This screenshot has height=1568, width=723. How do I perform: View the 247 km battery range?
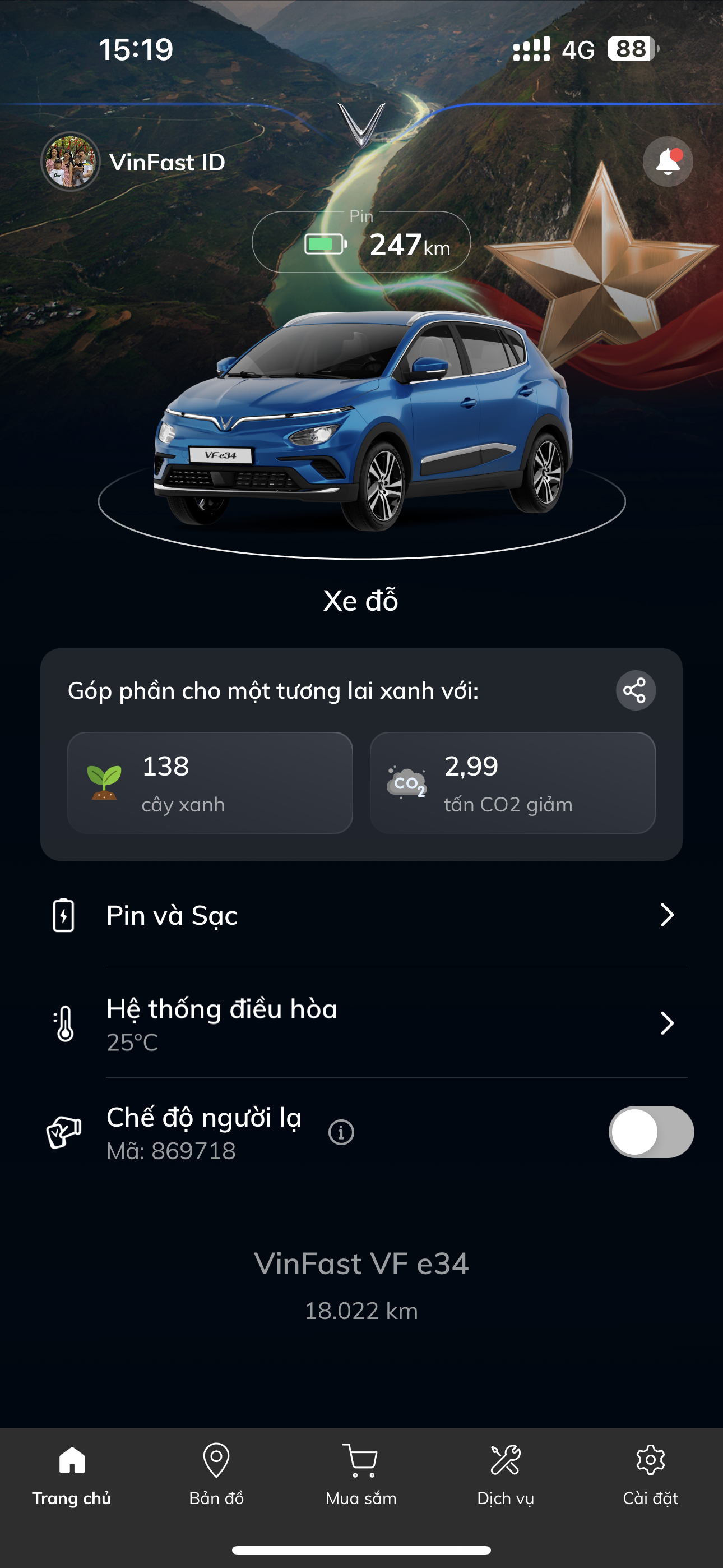tap(361, 243)
